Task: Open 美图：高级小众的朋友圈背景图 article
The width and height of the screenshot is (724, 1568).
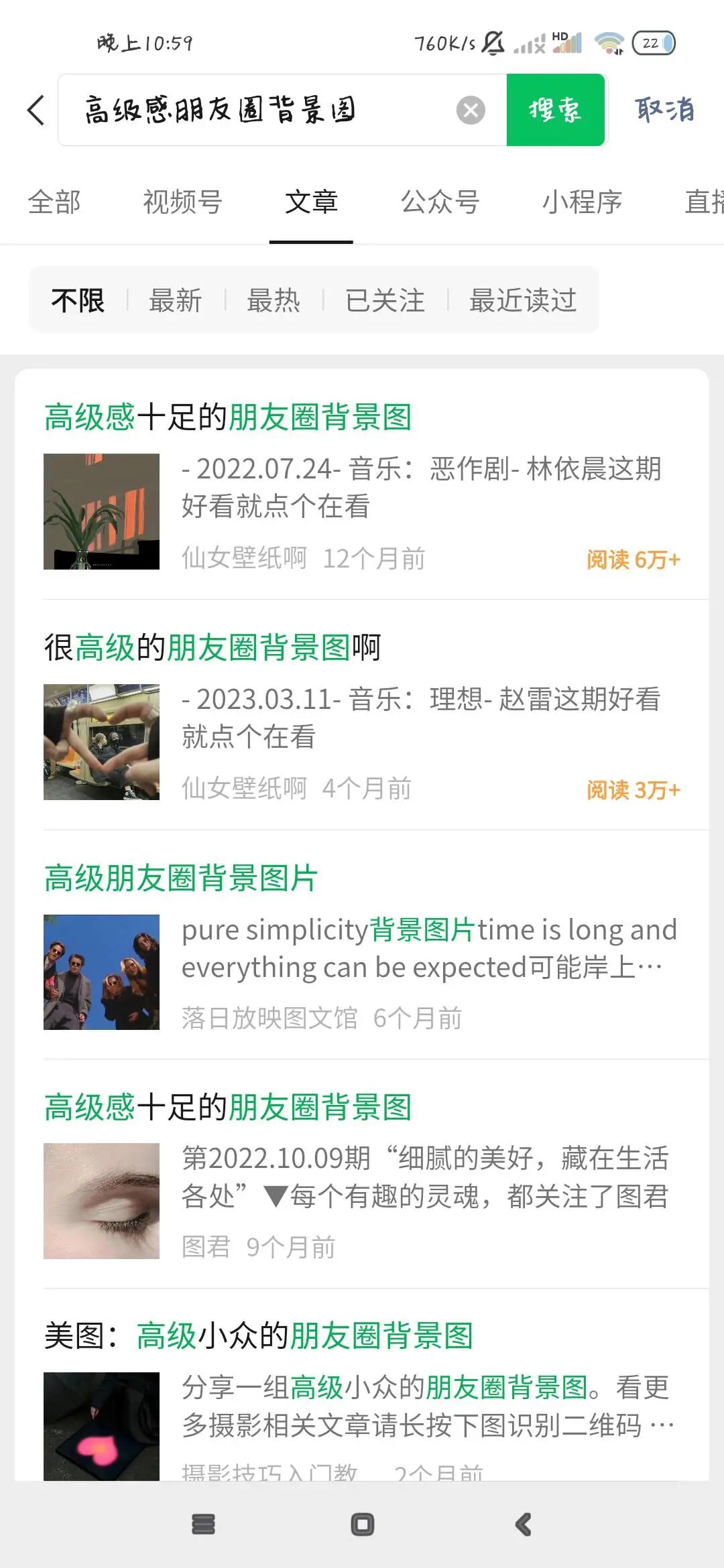Action: coord(362,1394)
